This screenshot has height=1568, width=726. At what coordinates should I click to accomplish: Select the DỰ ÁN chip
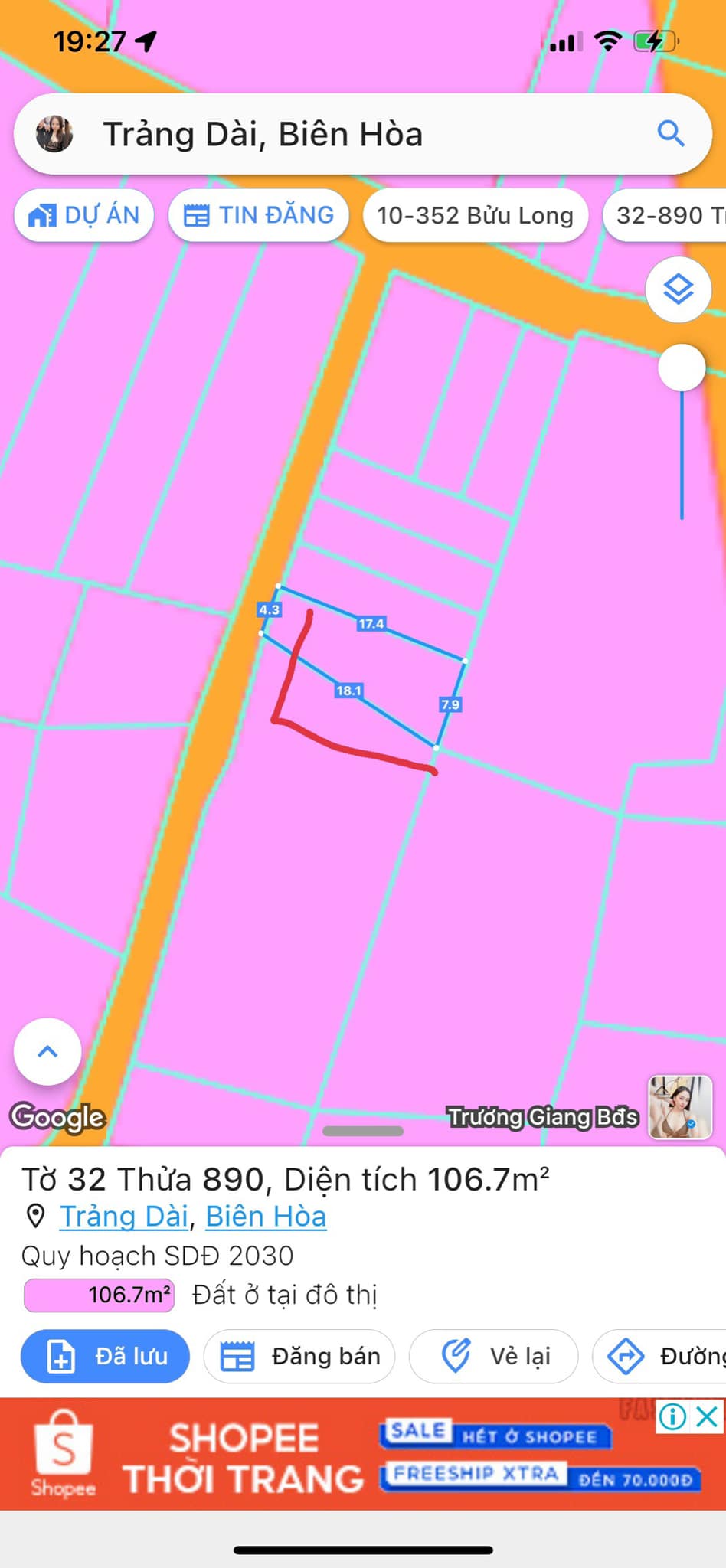tap(84, 215)
